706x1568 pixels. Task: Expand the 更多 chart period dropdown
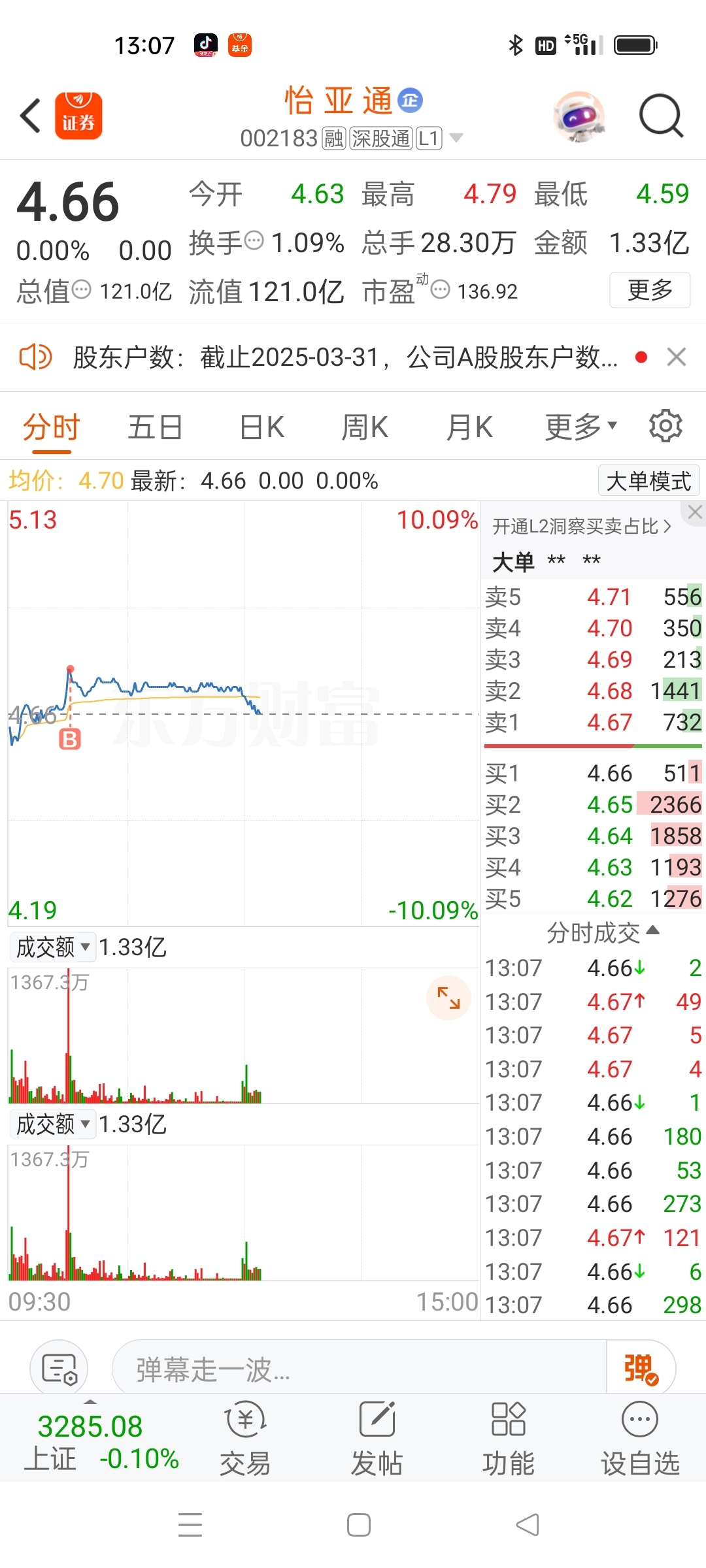[580, 428]
